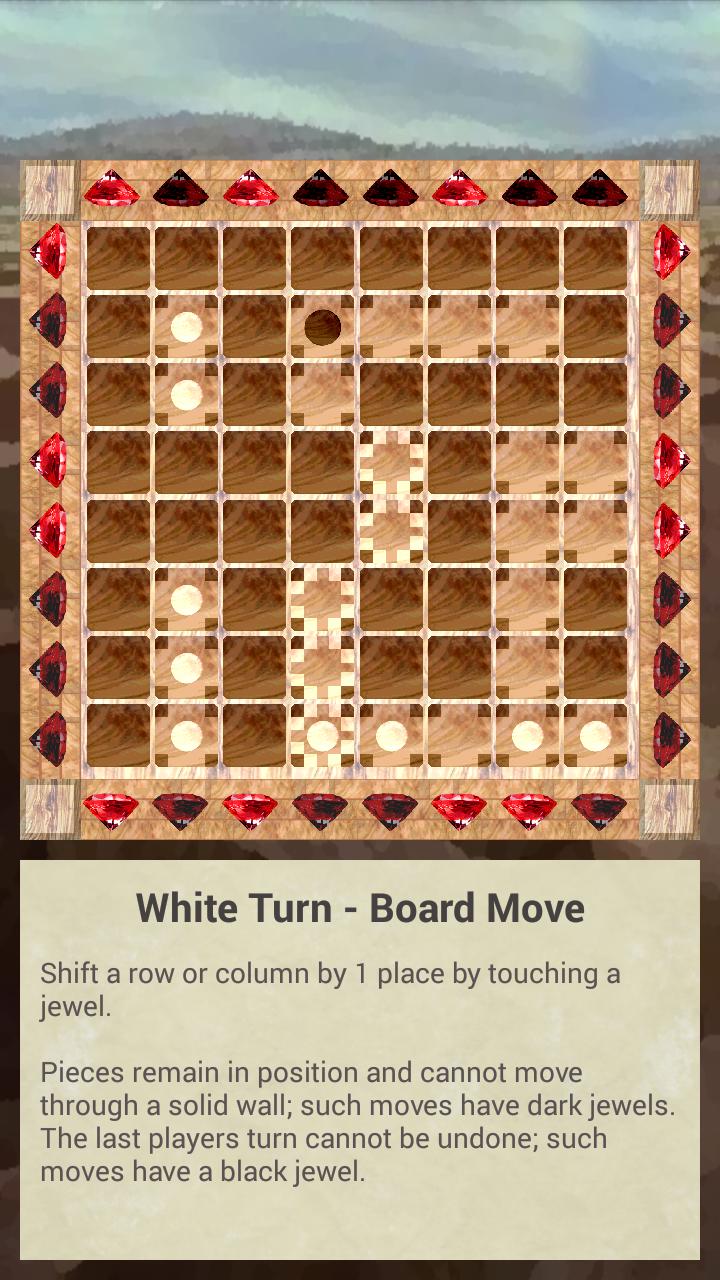
Task: Touch the bottom jewel under the sixth column
Action: [460, 811]
